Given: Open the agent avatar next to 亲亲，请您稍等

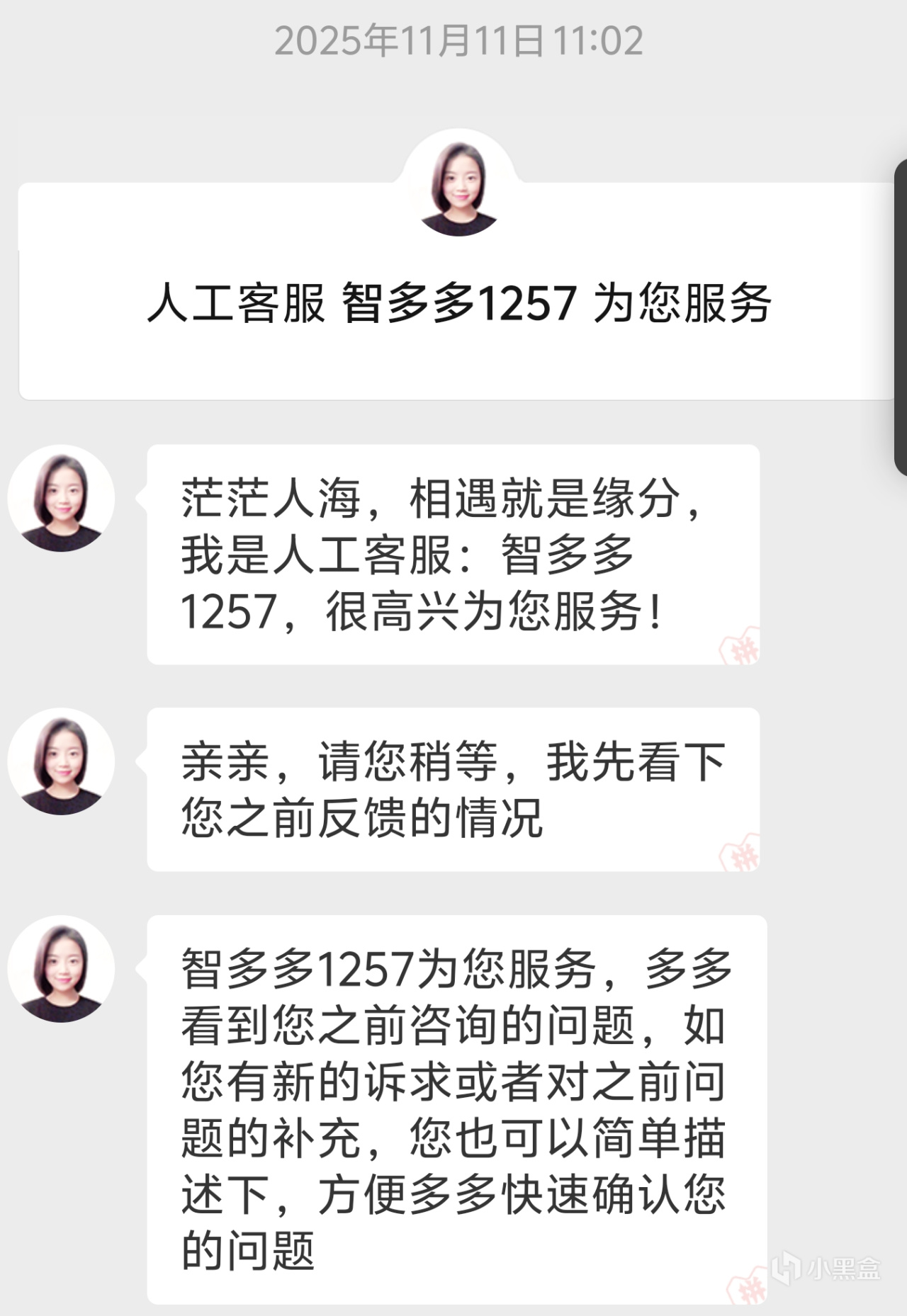Looking at the screenshot, I should coord(61,761).
